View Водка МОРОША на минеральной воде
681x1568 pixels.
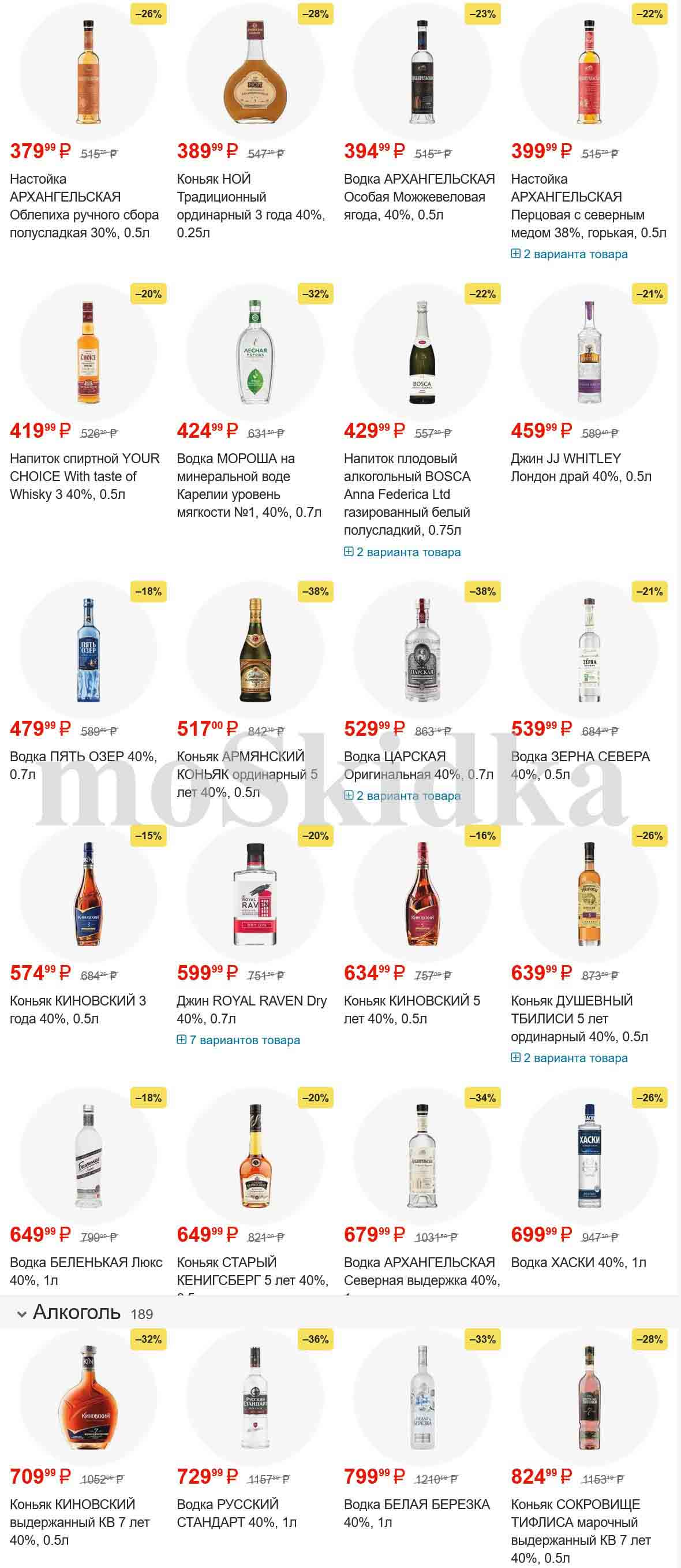(x=249, y=485)
